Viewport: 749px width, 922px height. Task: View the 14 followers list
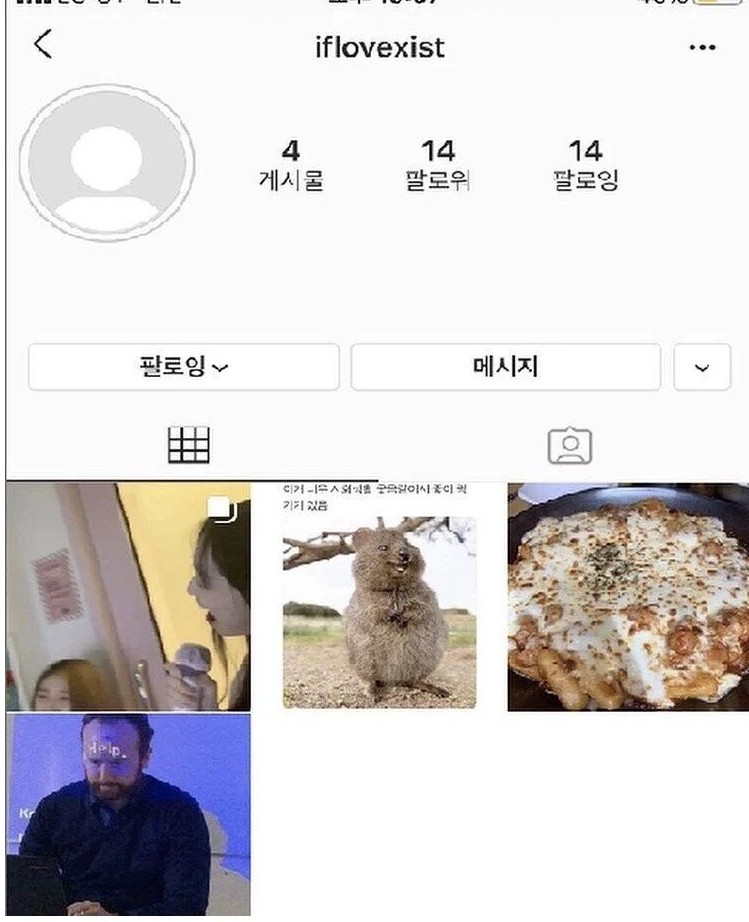(x=437, y=165)
